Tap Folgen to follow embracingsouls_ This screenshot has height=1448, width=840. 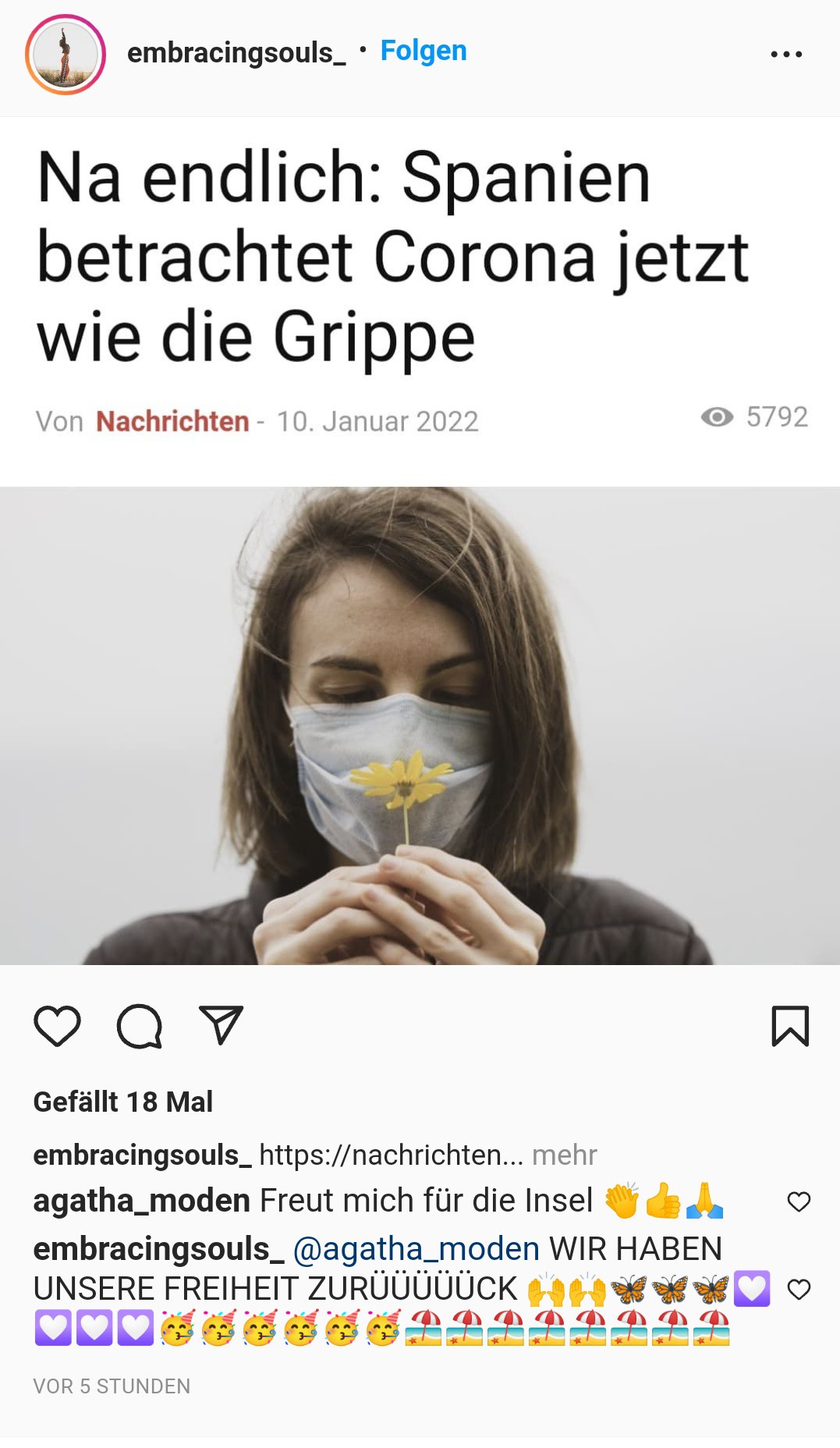(x=424, y=51)
